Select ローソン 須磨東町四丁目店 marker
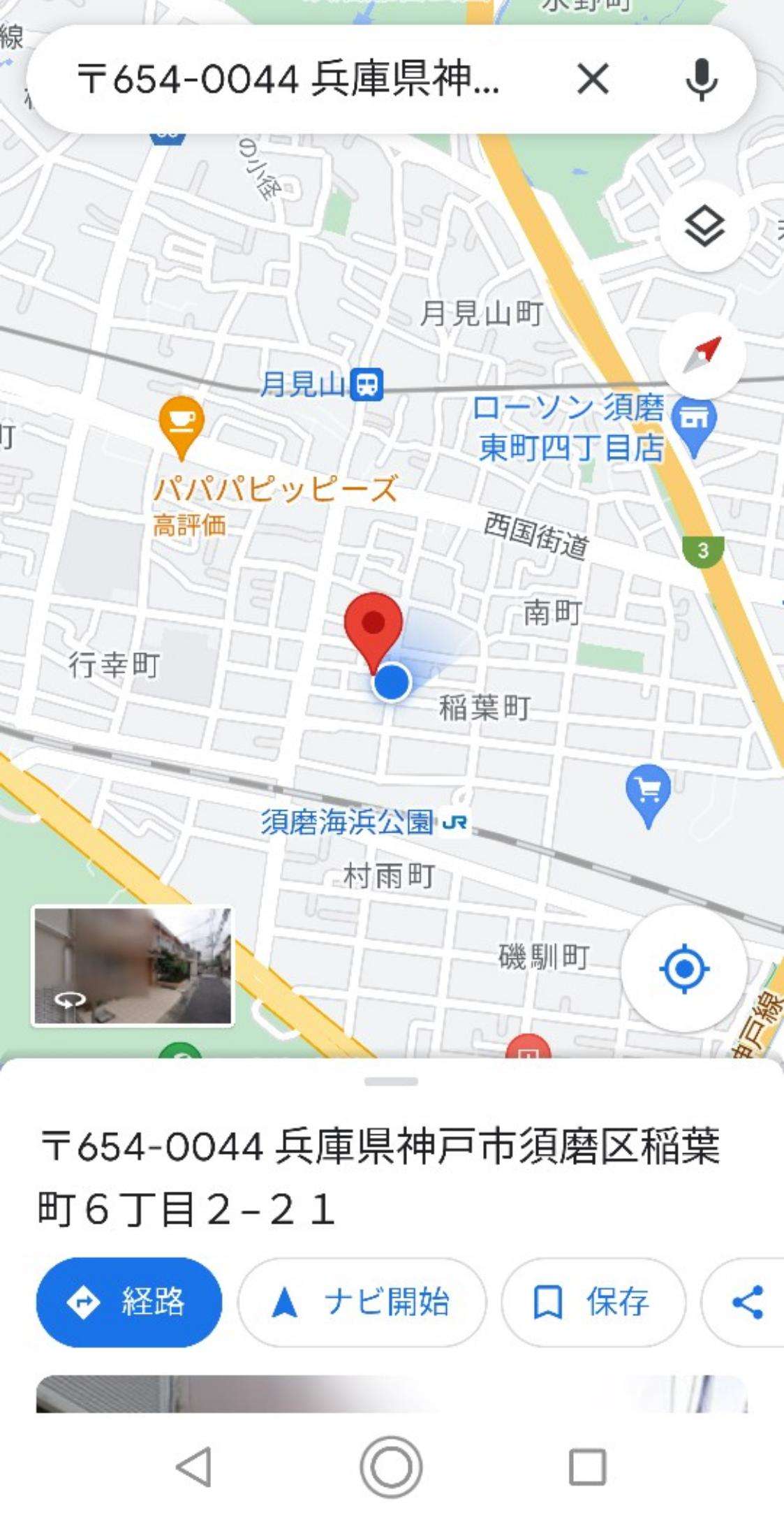The height and width of the screenshot is (1522, 784). pyautogui.click(x=694, y=421)
